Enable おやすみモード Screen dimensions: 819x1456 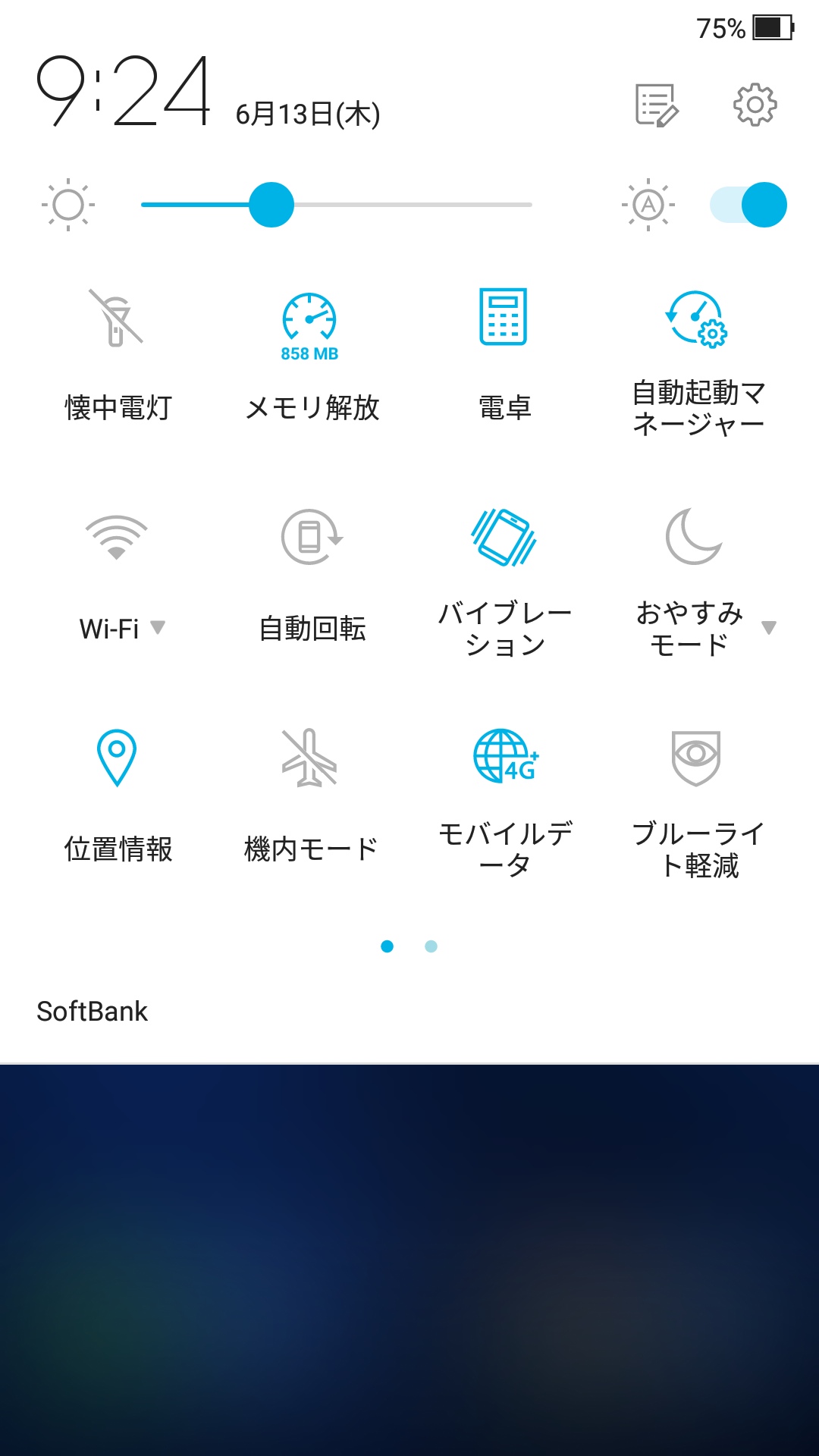(693, 537)
